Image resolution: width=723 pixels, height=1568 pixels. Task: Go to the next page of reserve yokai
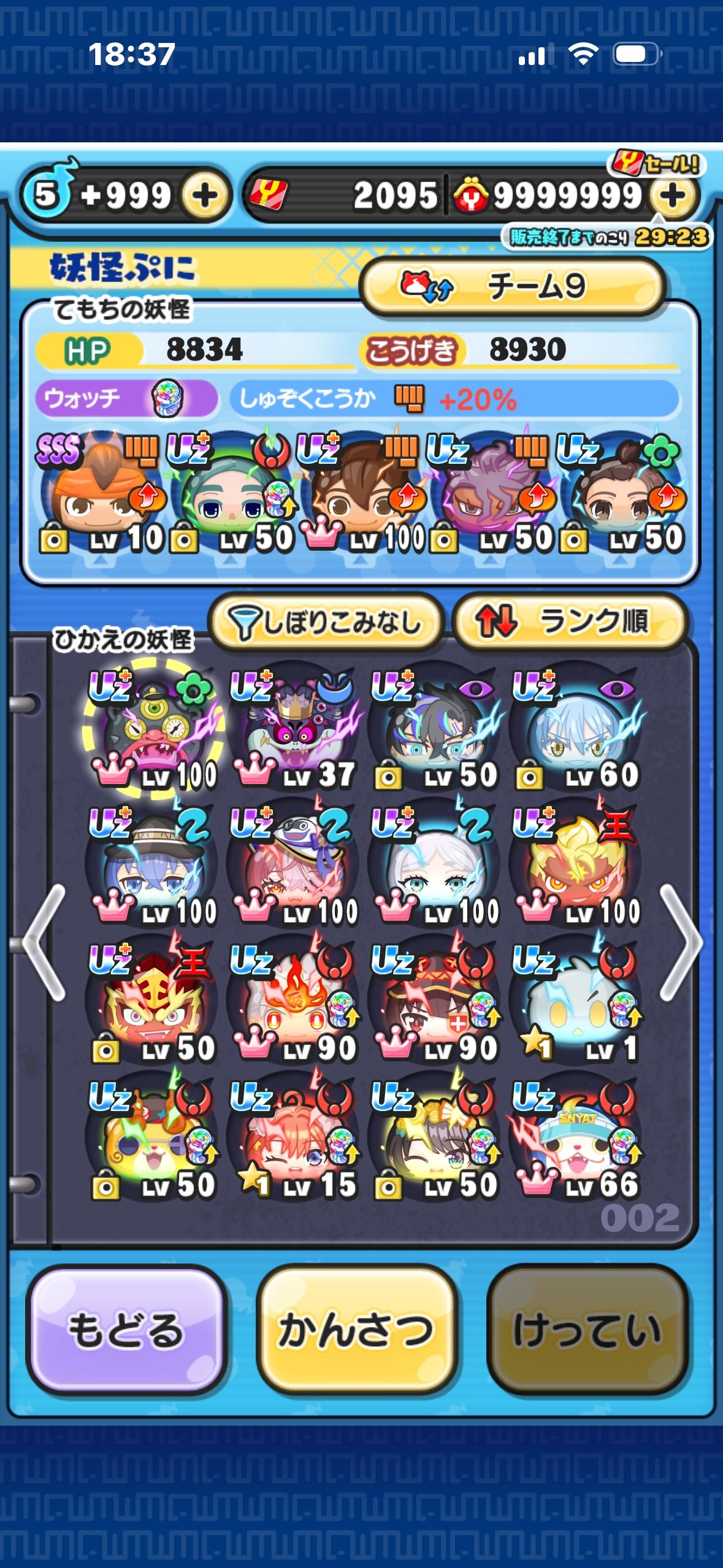(x=681, y=942)
